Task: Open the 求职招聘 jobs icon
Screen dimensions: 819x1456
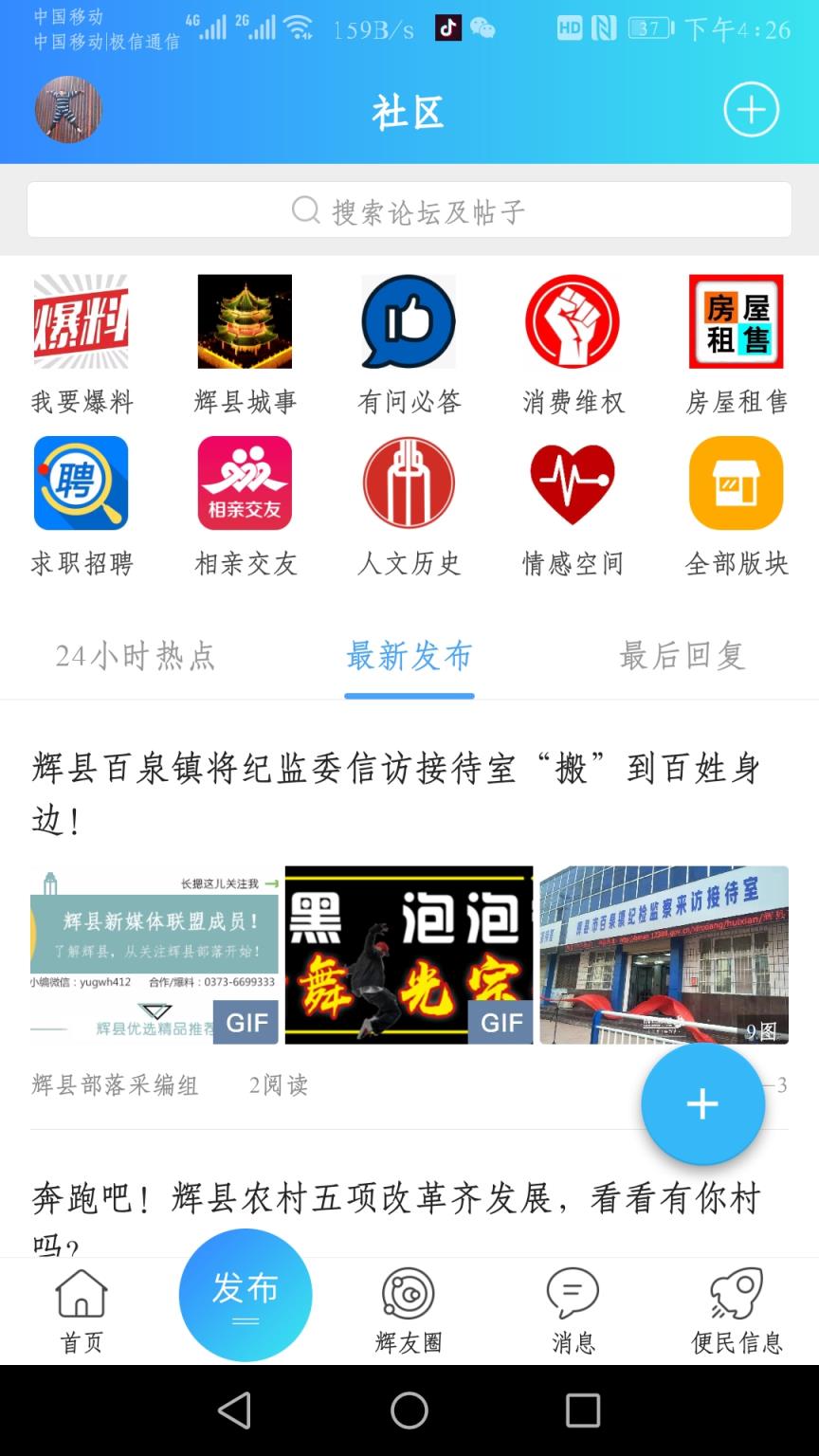Action: click(x=82, y=482)
